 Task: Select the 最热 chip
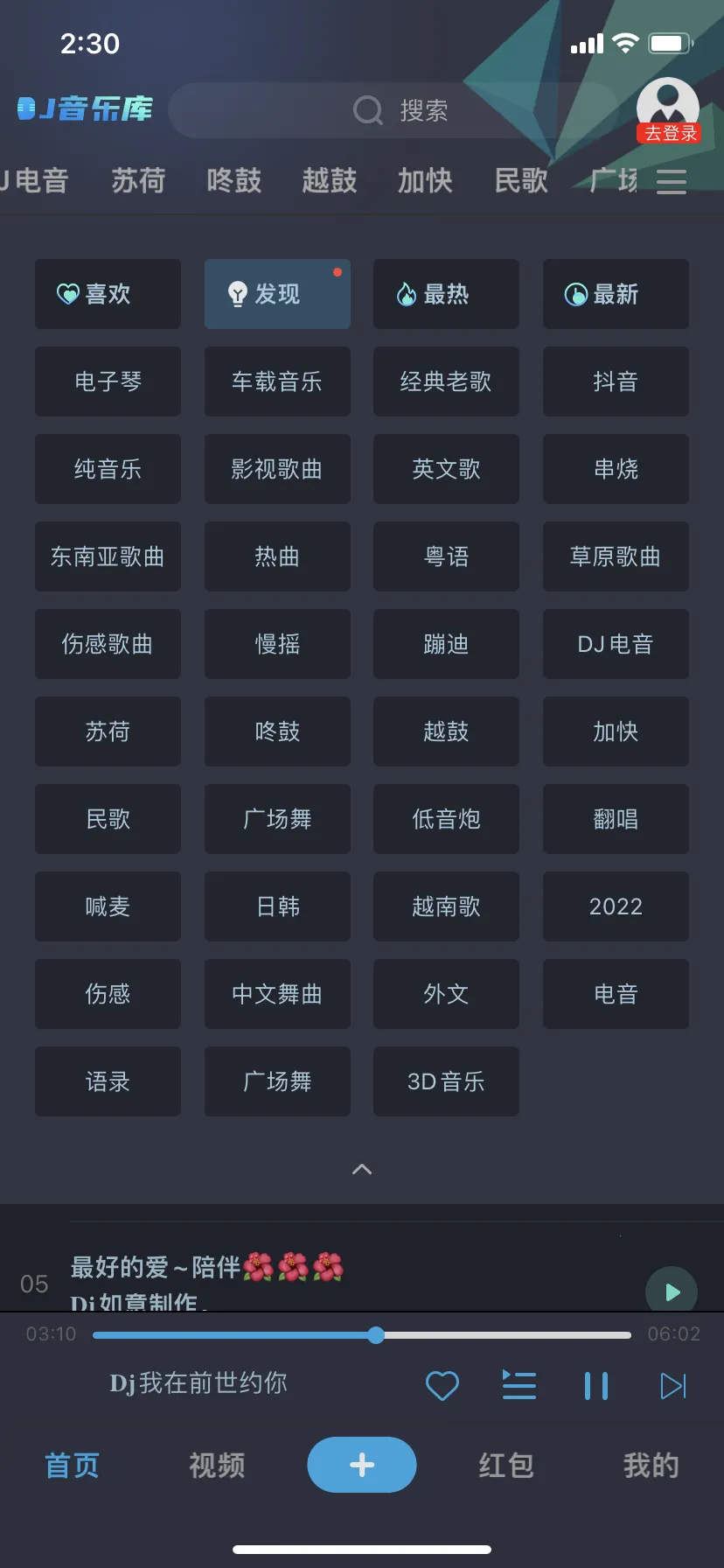[446, 294]
